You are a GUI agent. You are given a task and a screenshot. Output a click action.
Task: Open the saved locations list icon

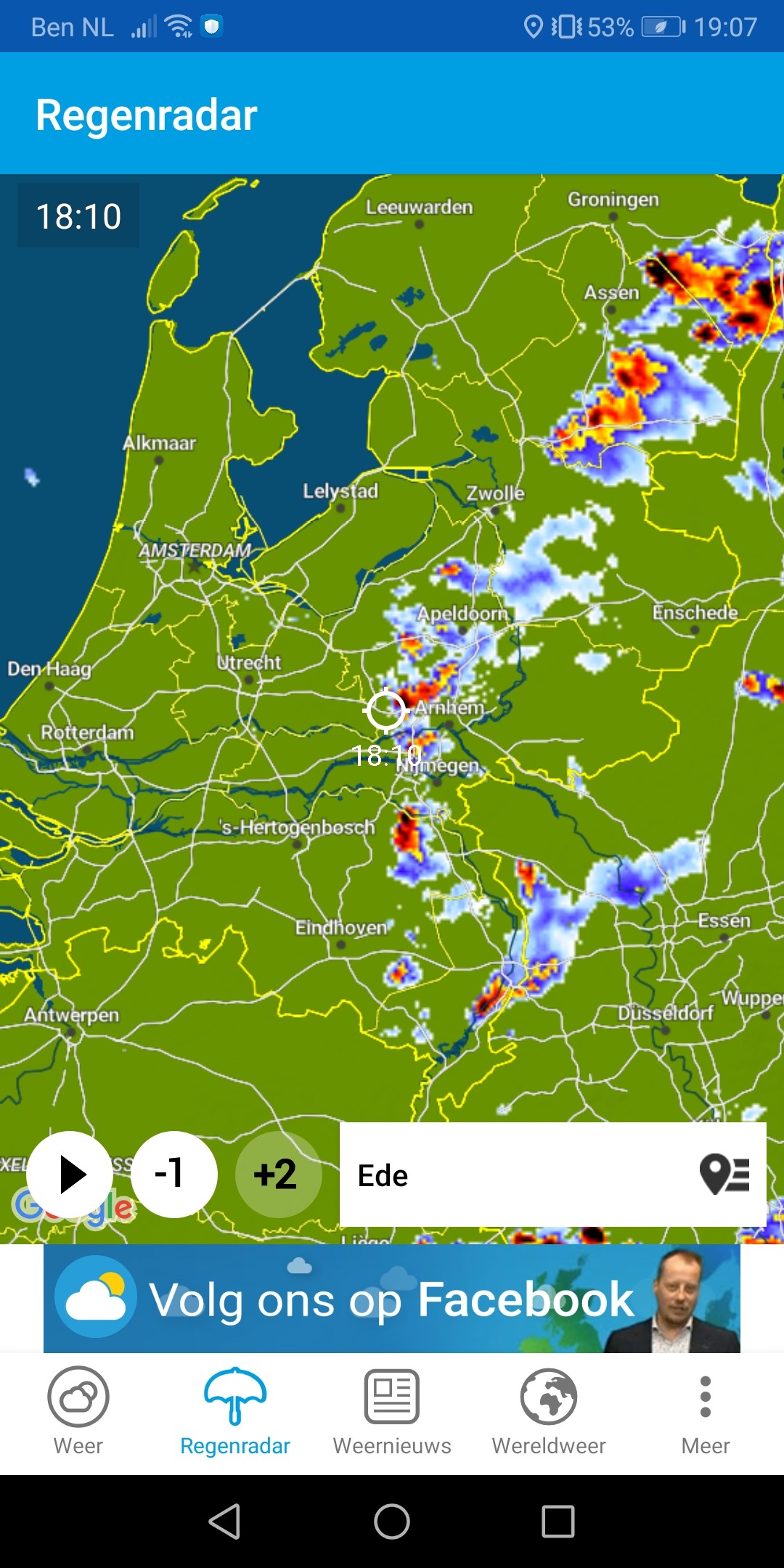(x=724, y=1175)
